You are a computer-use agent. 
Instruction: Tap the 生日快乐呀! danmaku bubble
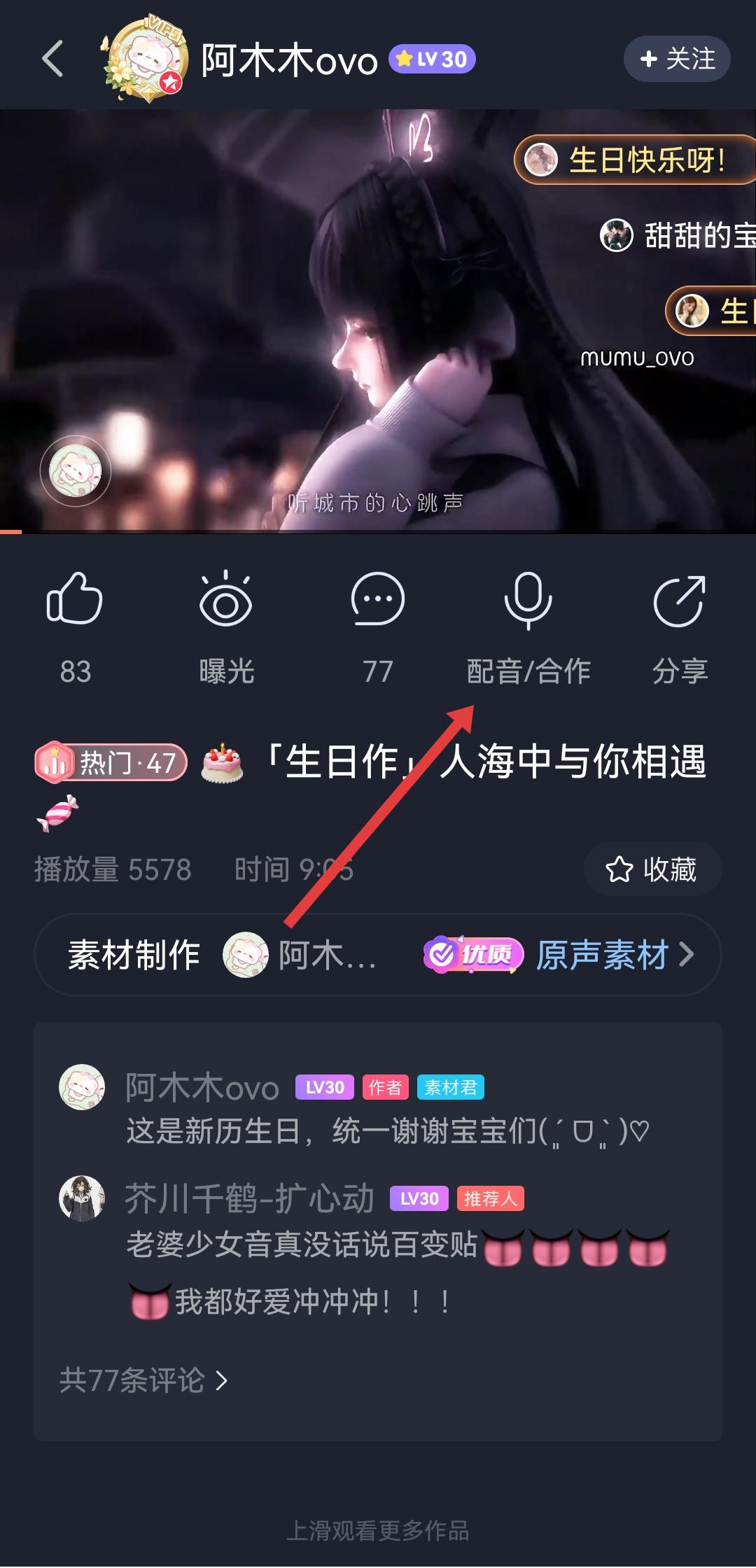(636, 160)
